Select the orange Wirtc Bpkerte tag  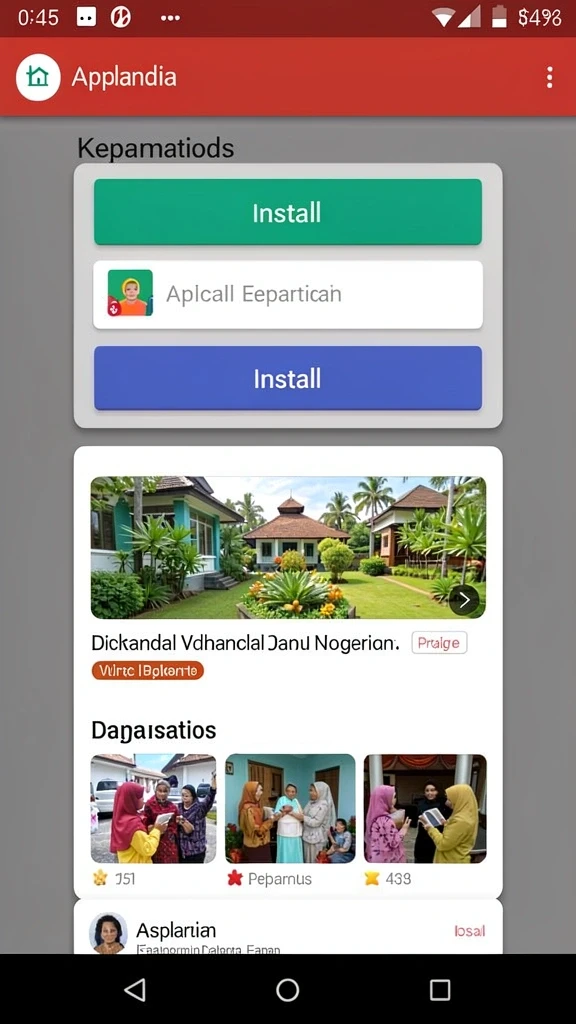click(148, 670)
